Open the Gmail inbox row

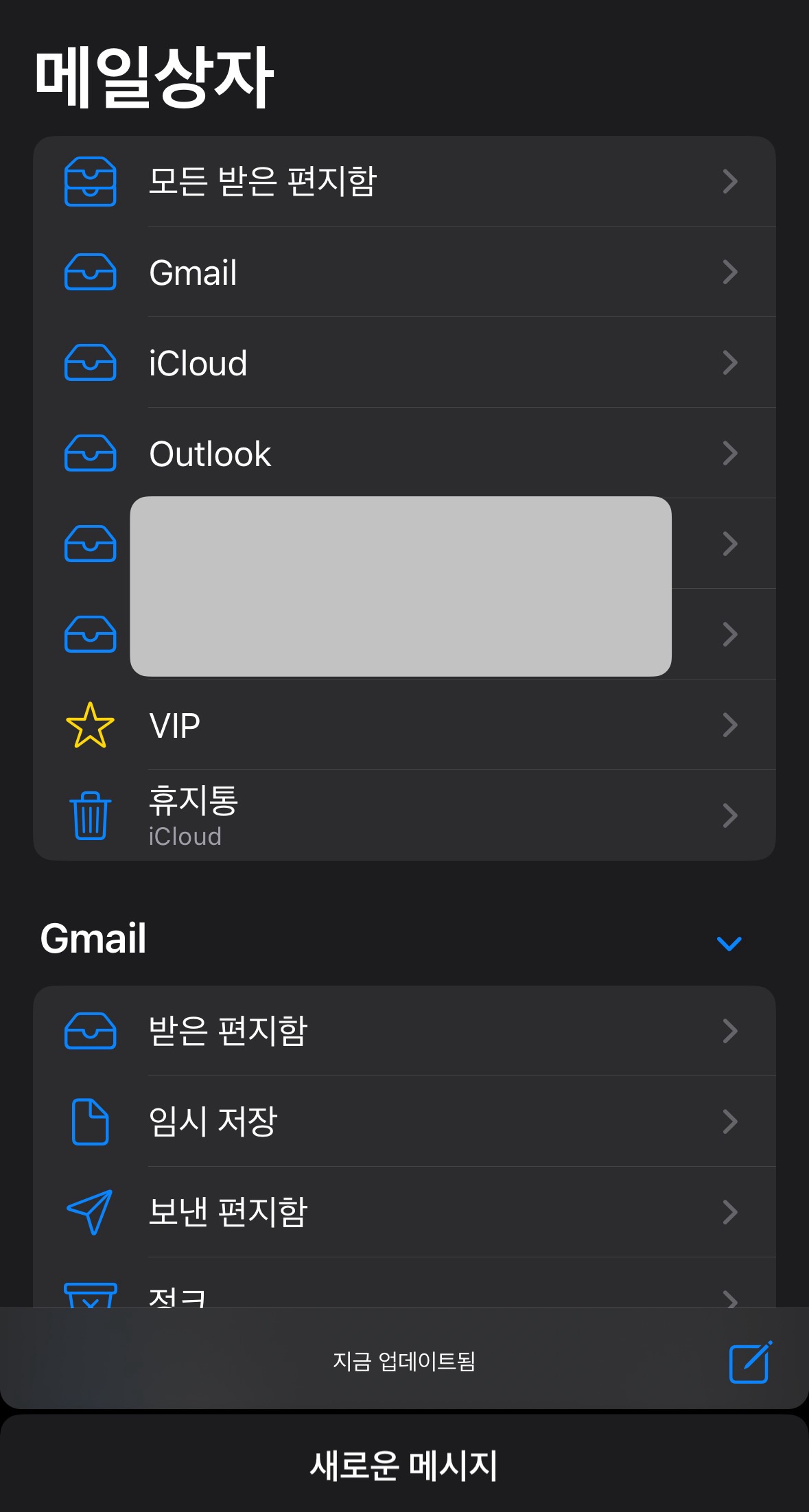[403, 272]
